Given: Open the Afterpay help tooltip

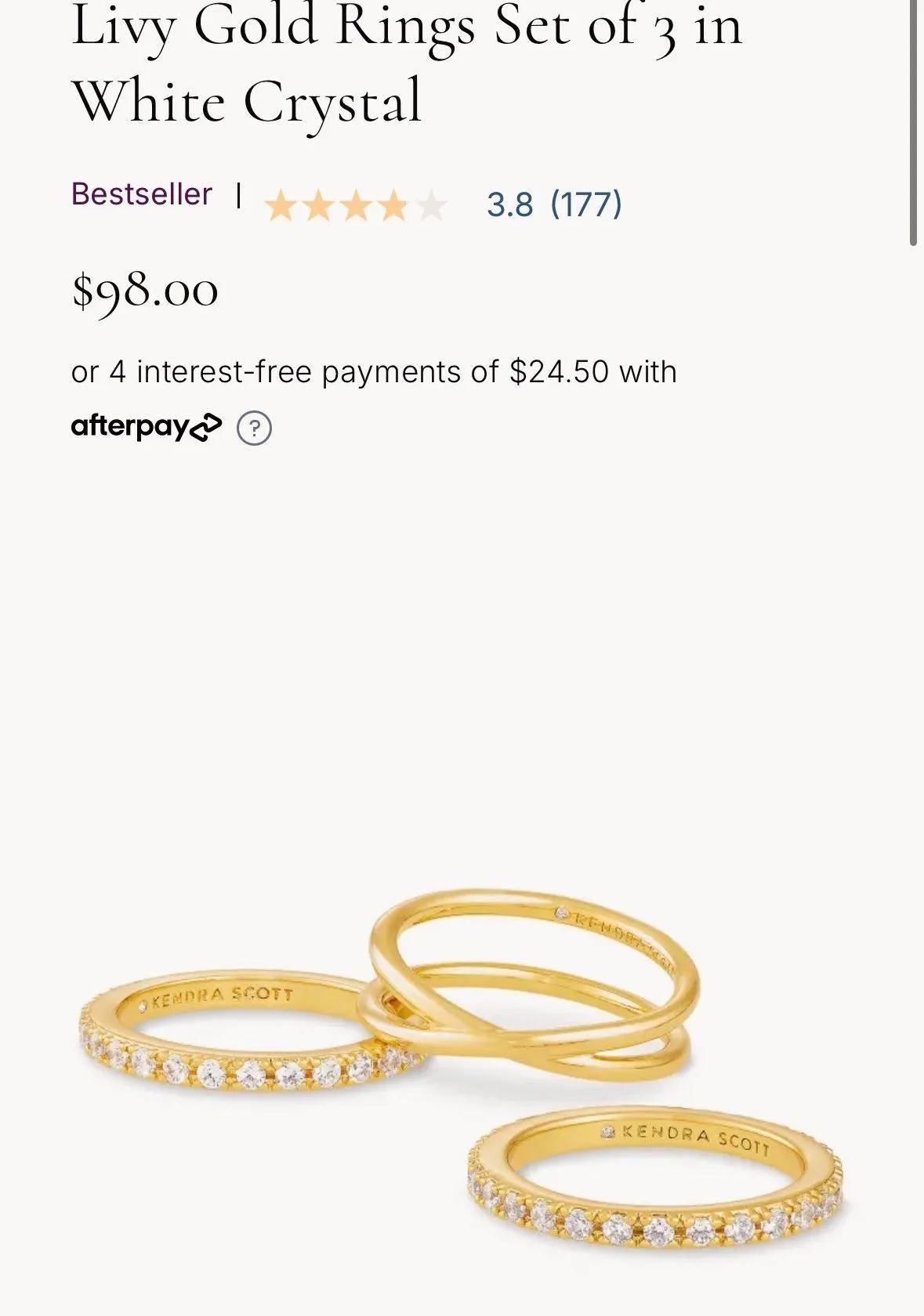Looking at the screenshot, I should 255,428.
